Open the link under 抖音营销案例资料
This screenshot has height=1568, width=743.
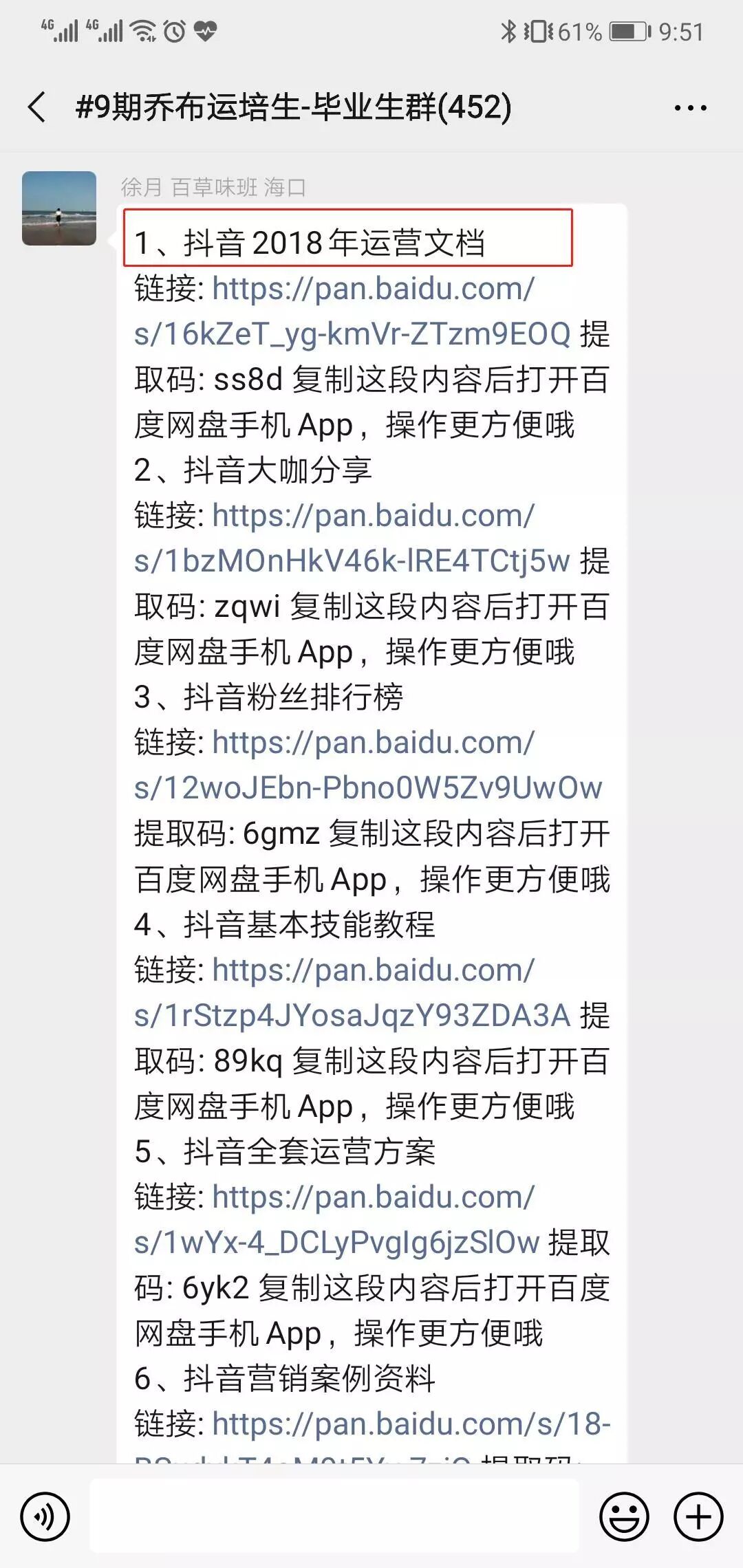tap(411, 1424)
